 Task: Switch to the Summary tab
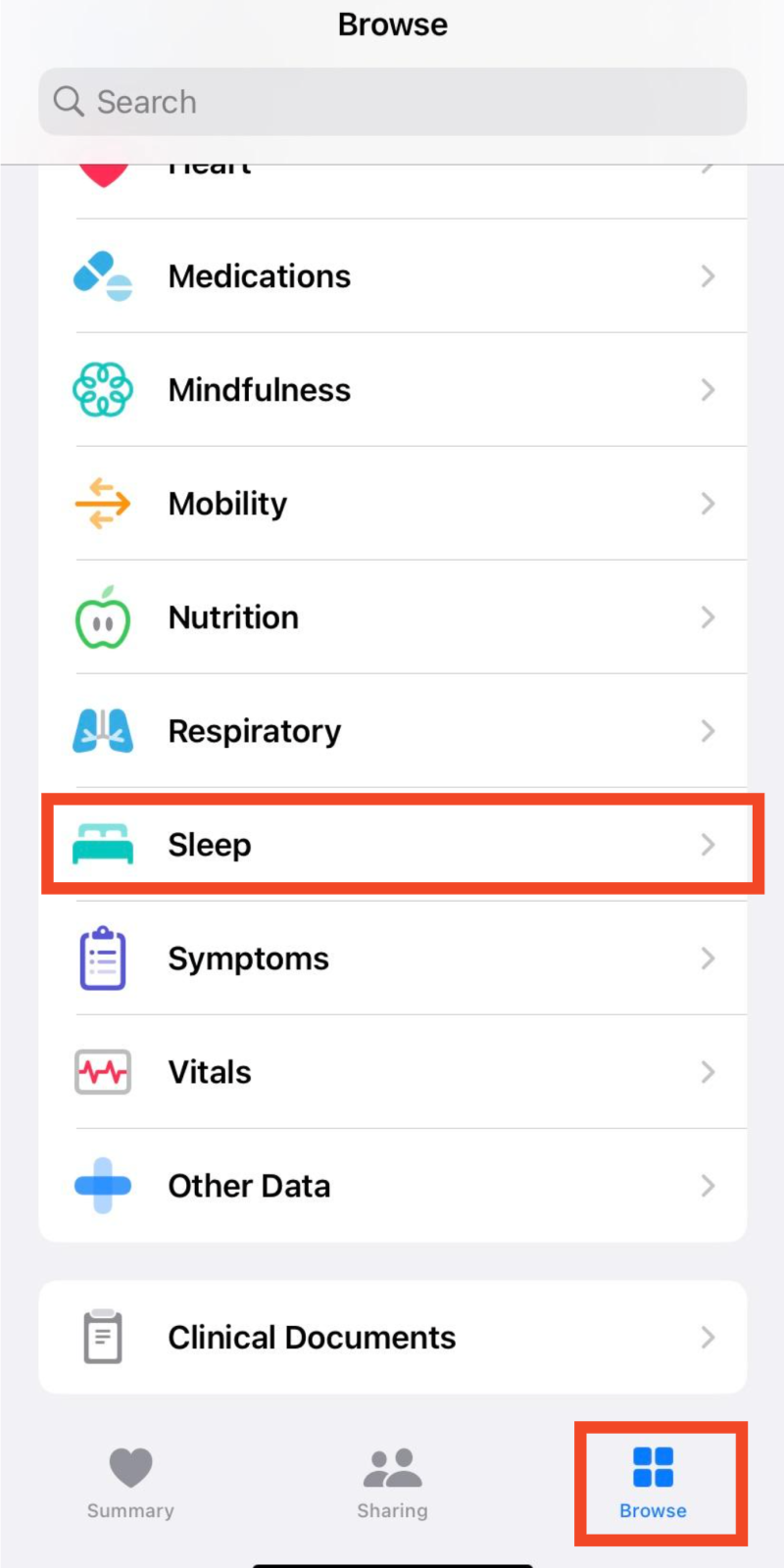coord(130,1484)
